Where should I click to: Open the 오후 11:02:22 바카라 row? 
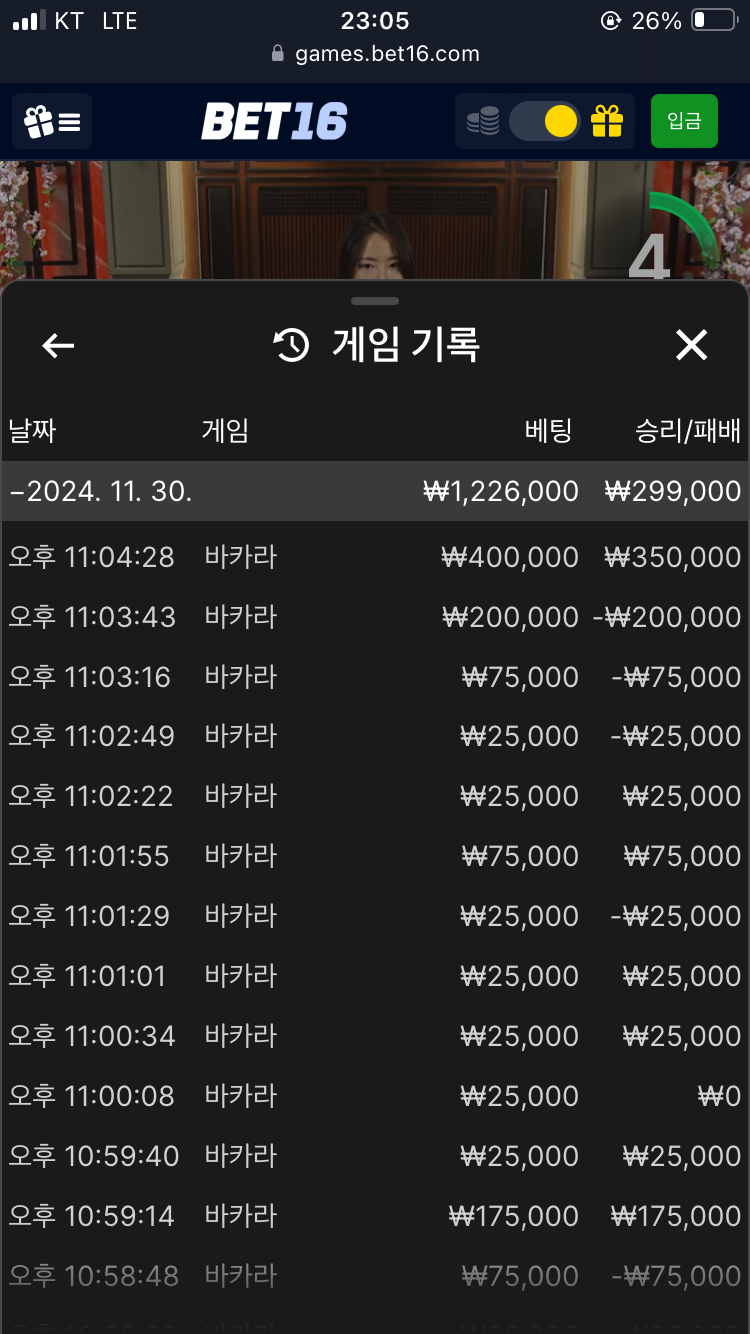click(375, 796)
